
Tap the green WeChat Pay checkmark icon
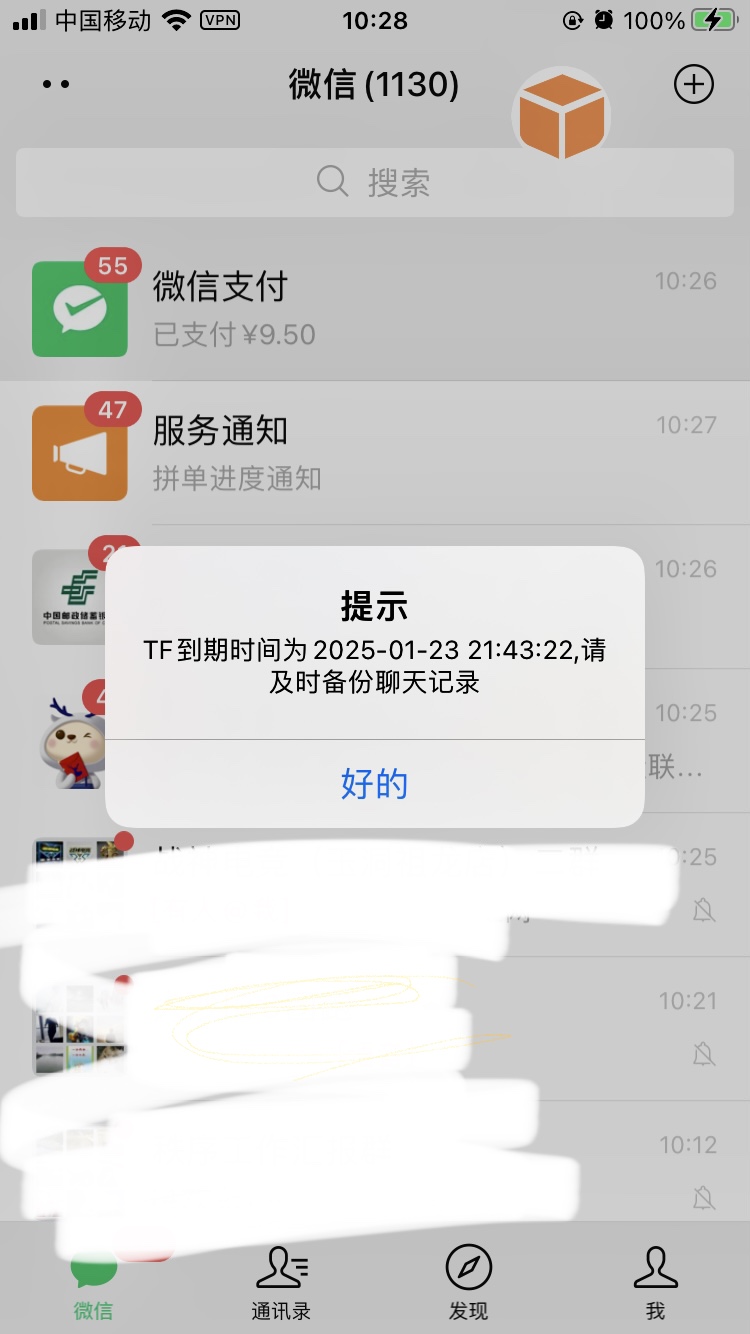(x=78, y=307)
